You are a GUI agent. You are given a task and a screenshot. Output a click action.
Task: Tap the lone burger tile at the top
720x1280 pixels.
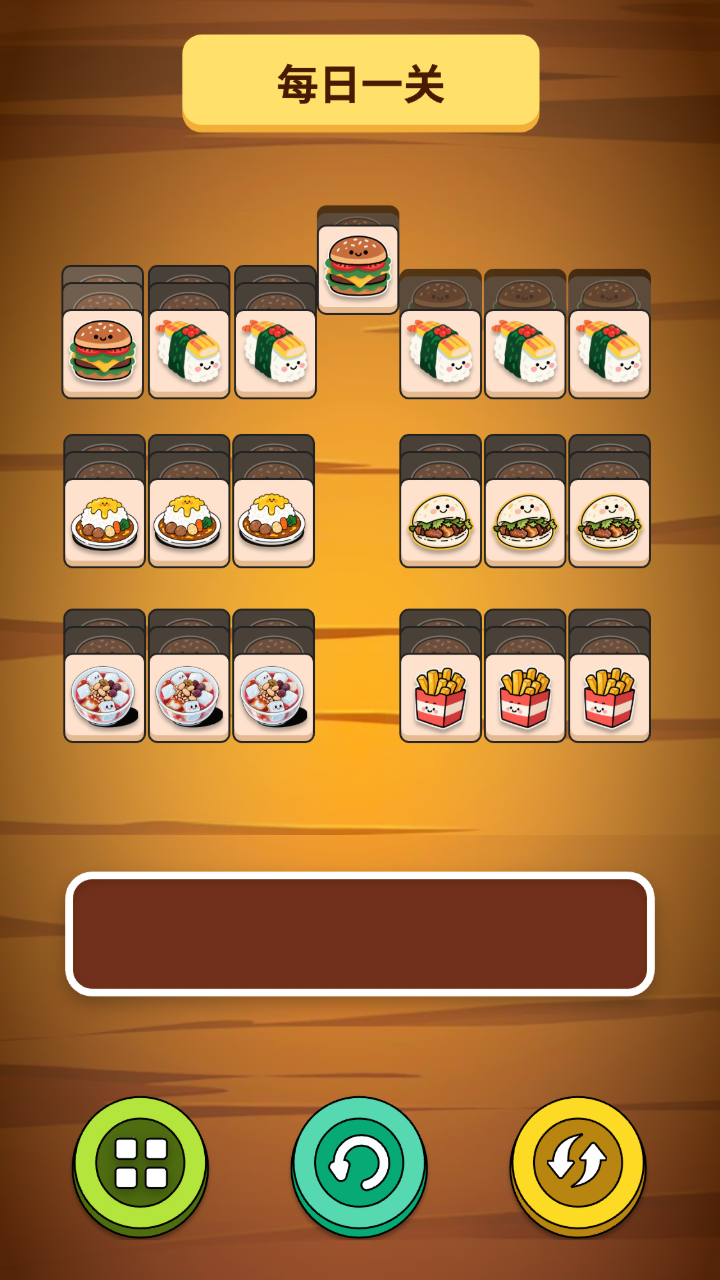coord(358,268)
